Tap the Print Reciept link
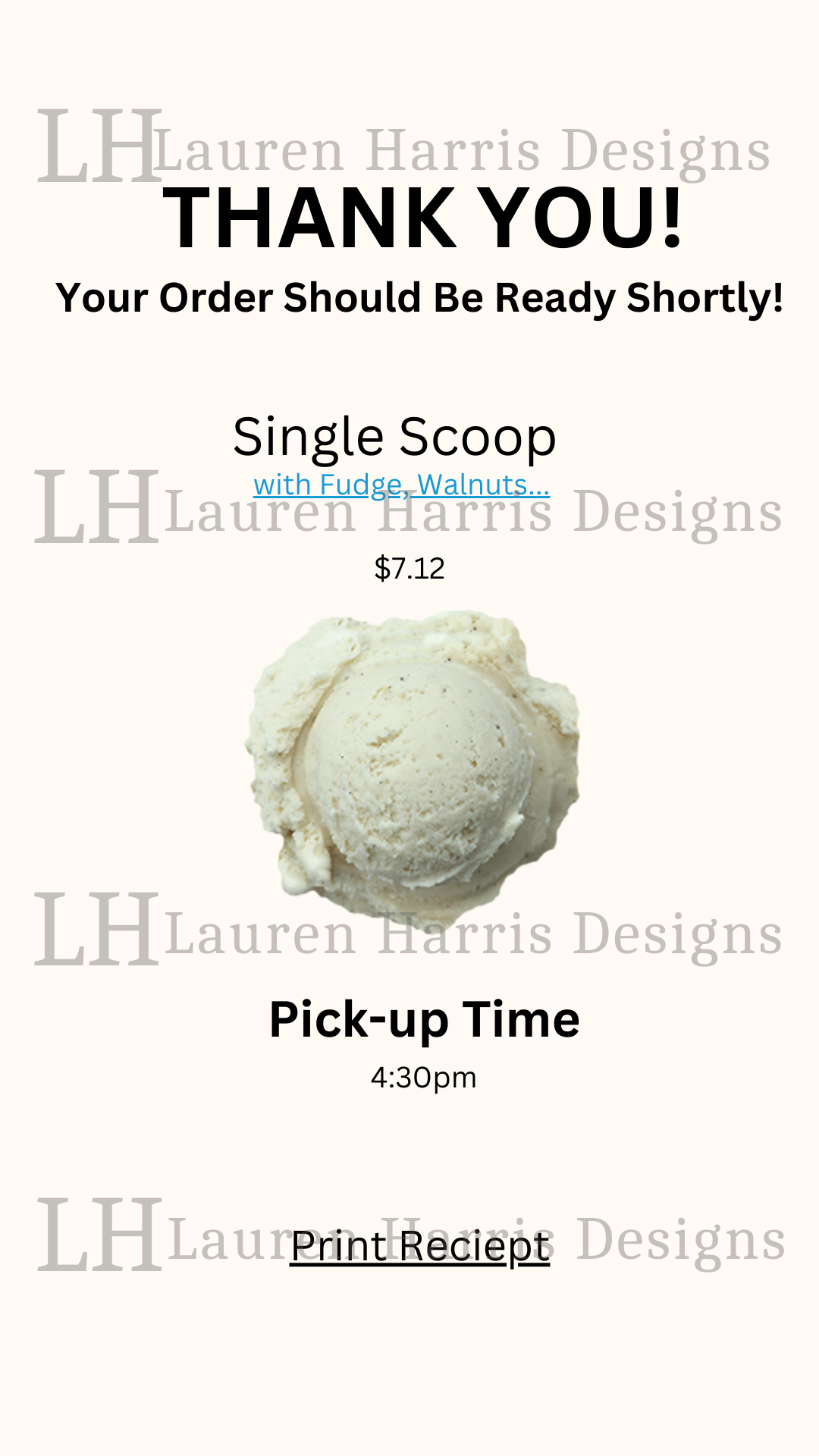The height and width of the screenshot is (1456, 819). (x=419, y=1247)
